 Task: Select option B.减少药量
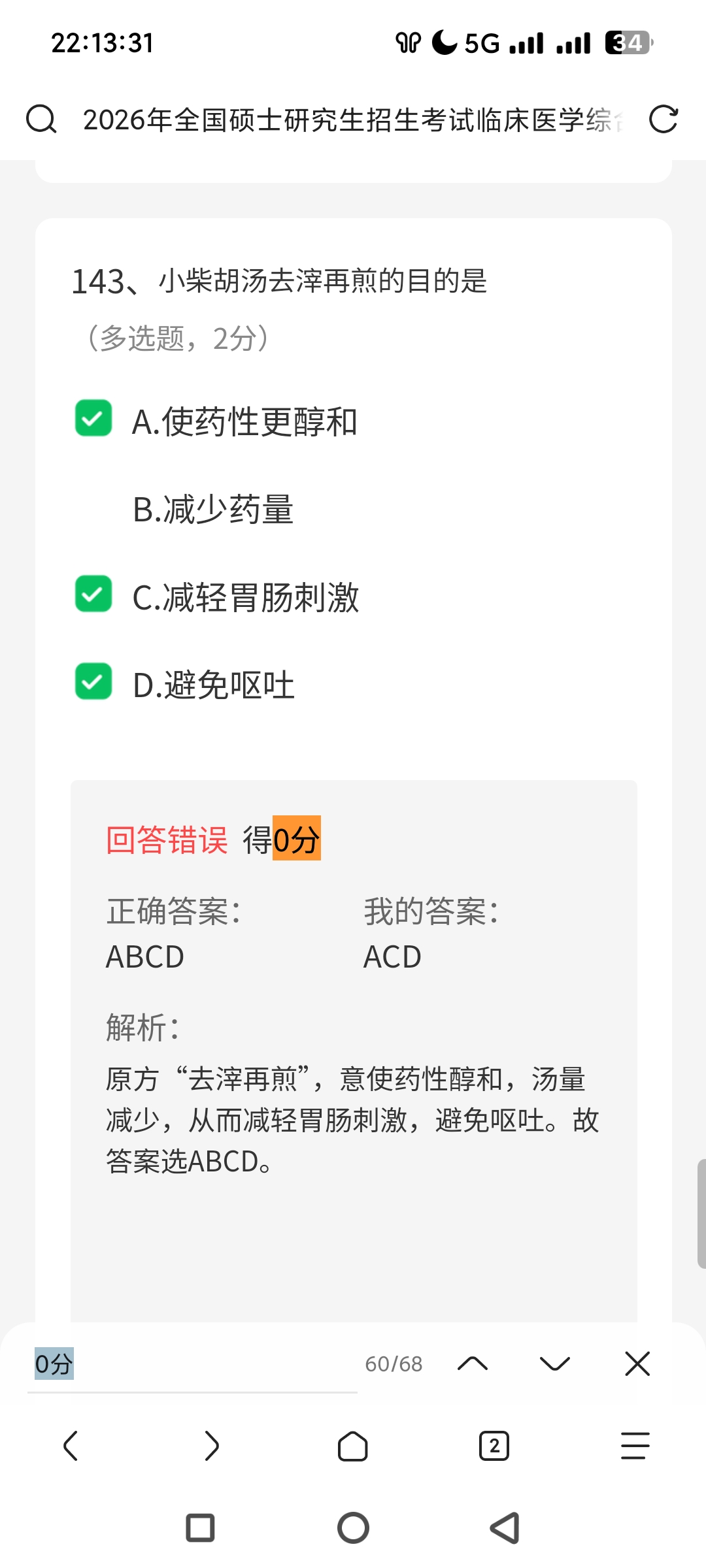click(213, 510)
